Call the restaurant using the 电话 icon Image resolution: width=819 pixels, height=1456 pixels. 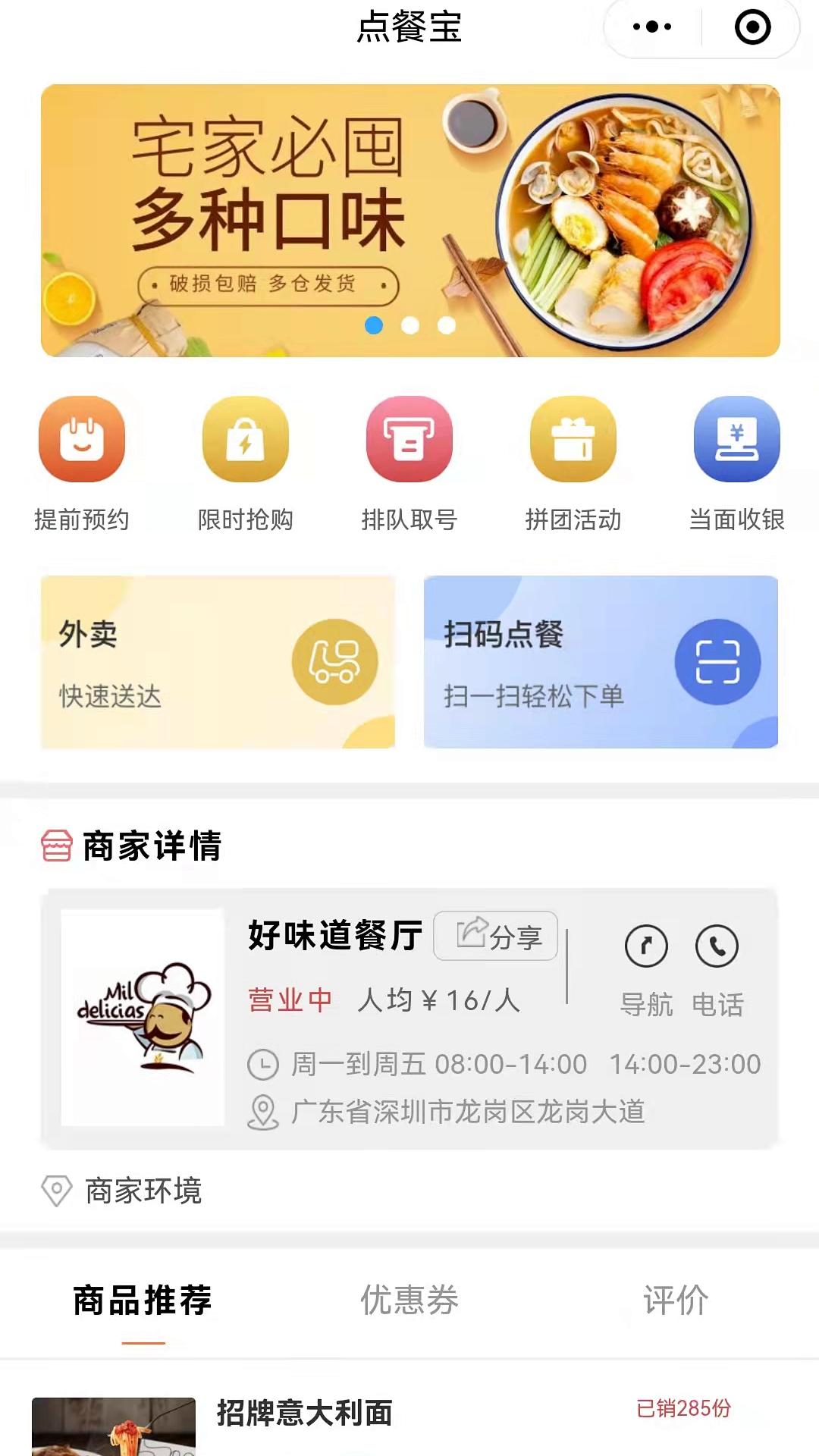point(718,944)
